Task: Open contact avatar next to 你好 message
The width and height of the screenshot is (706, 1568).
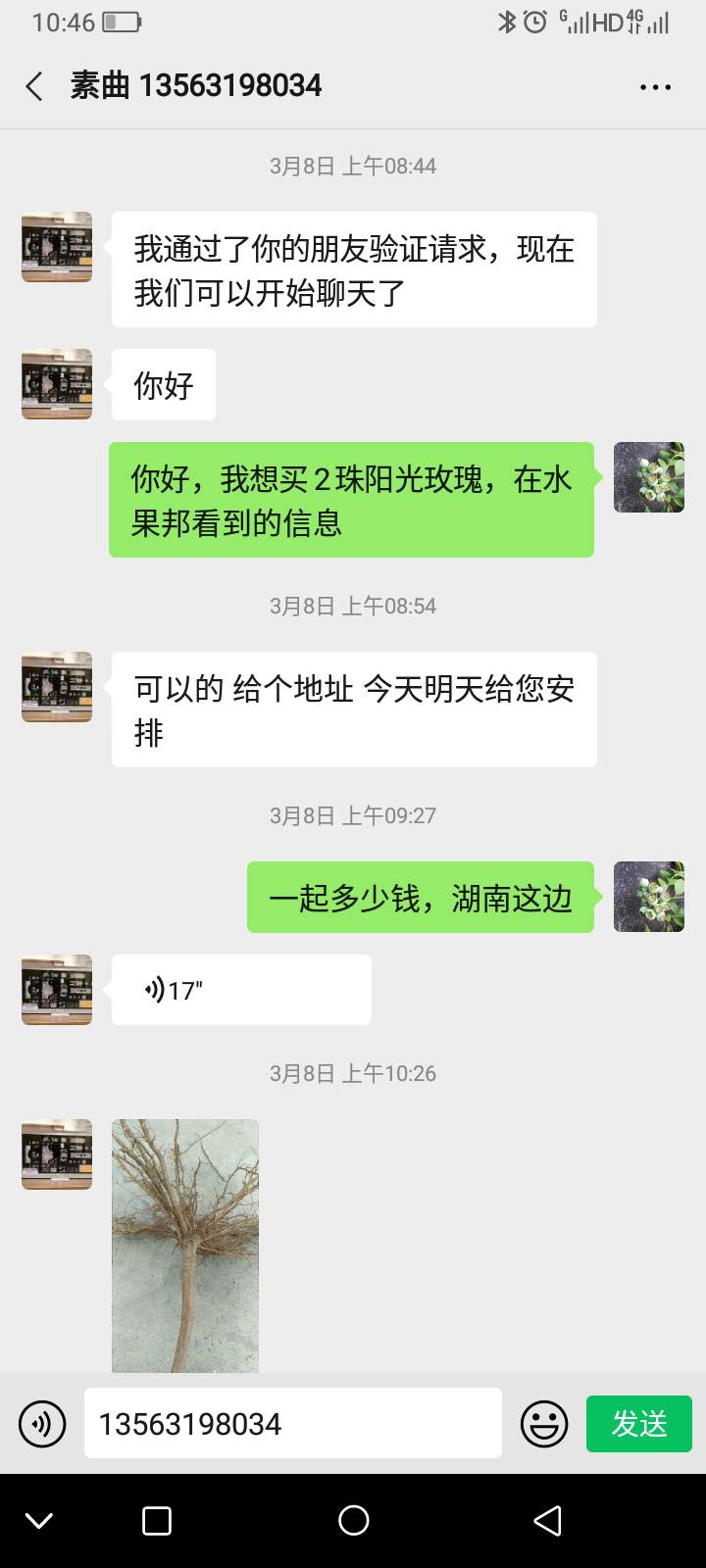Action: pos(57,384)
